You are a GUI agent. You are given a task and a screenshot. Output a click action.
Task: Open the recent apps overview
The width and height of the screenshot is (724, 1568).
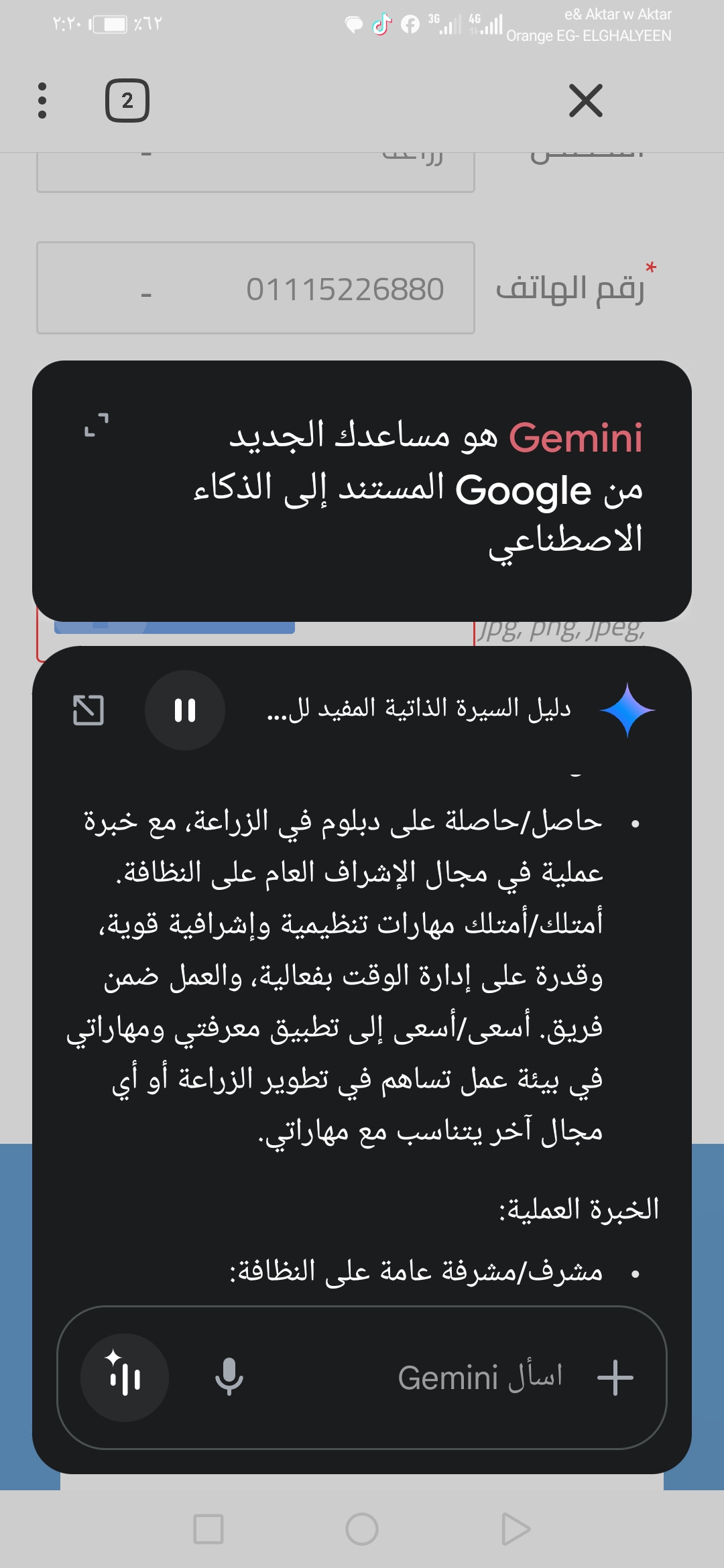coord(208,1530)
